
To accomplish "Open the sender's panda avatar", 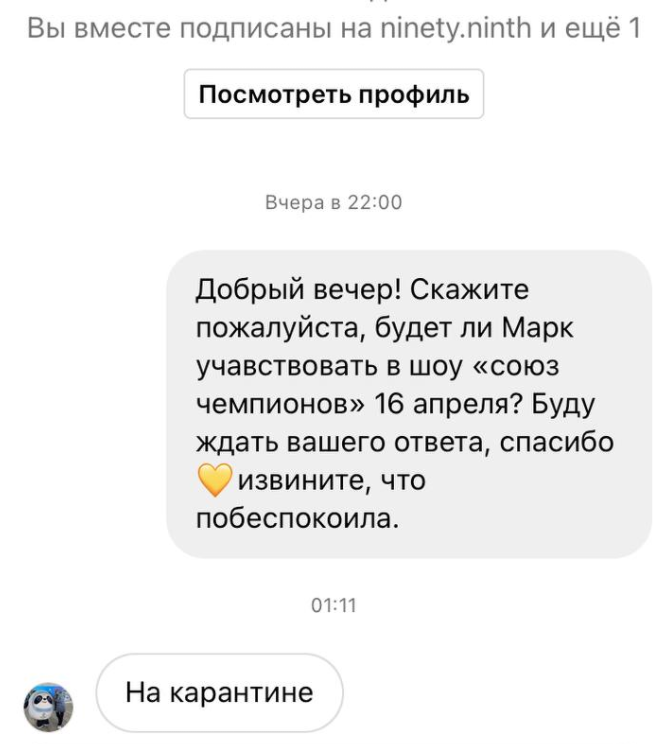I will tap(48, 705).
